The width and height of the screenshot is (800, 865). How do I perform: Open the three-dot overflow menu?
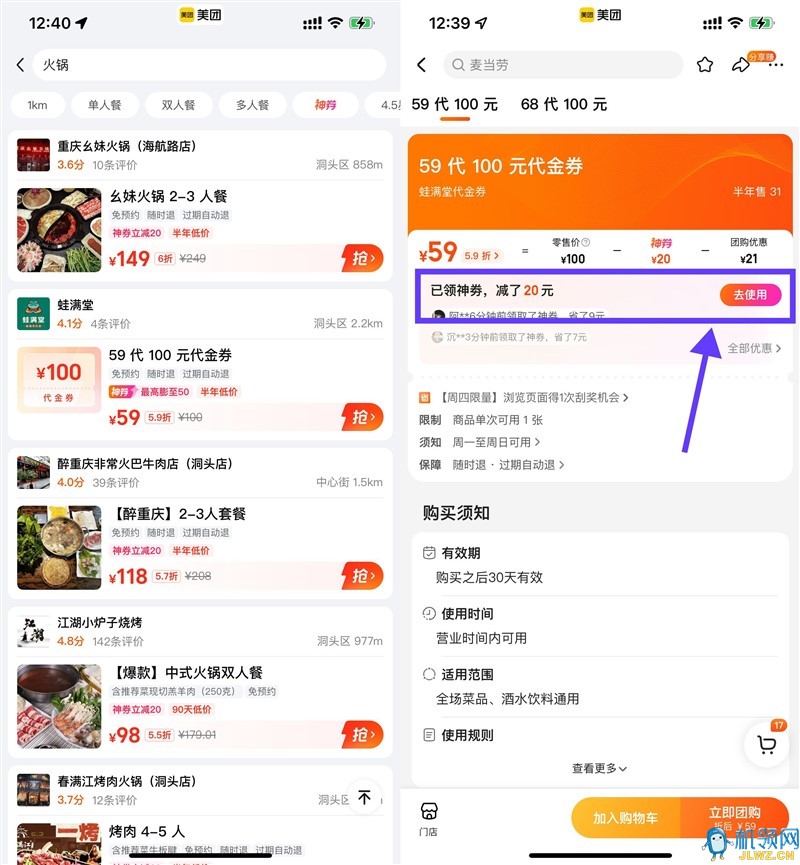coord(776,65)
